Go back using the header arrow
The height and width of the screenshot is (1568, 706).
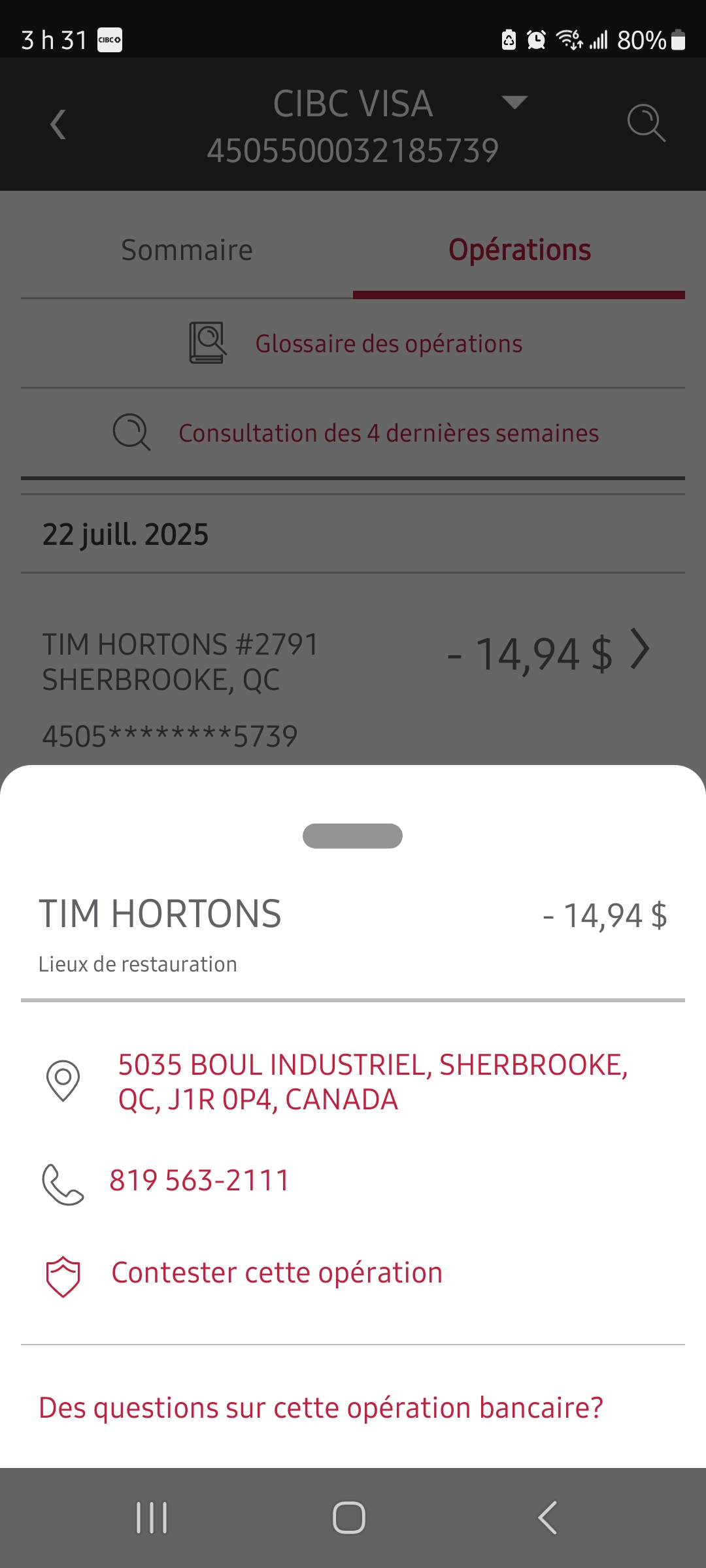(x=58, y=124)
